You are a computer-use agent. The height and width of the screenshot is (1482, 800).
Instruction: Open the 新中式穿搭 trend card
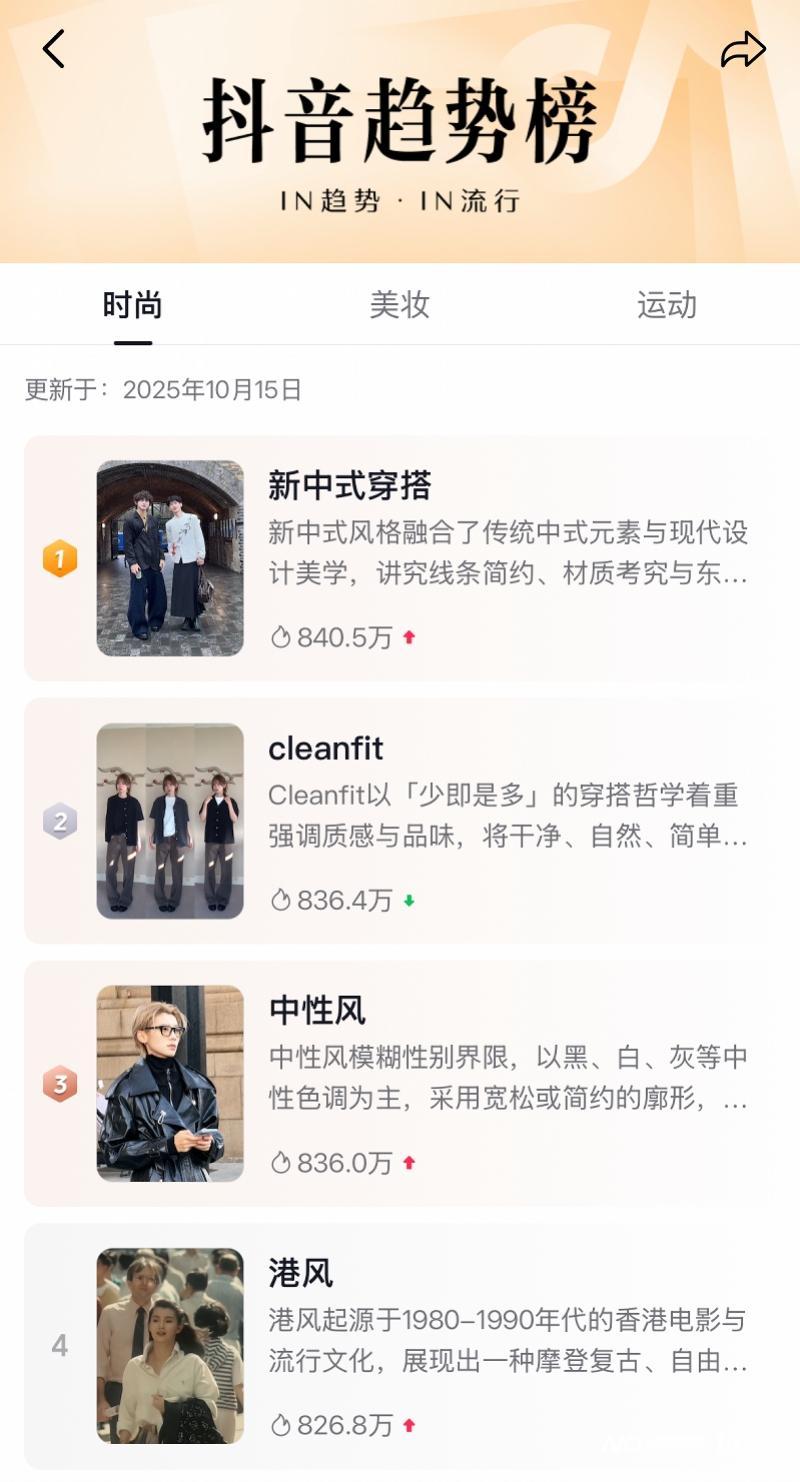400,558
